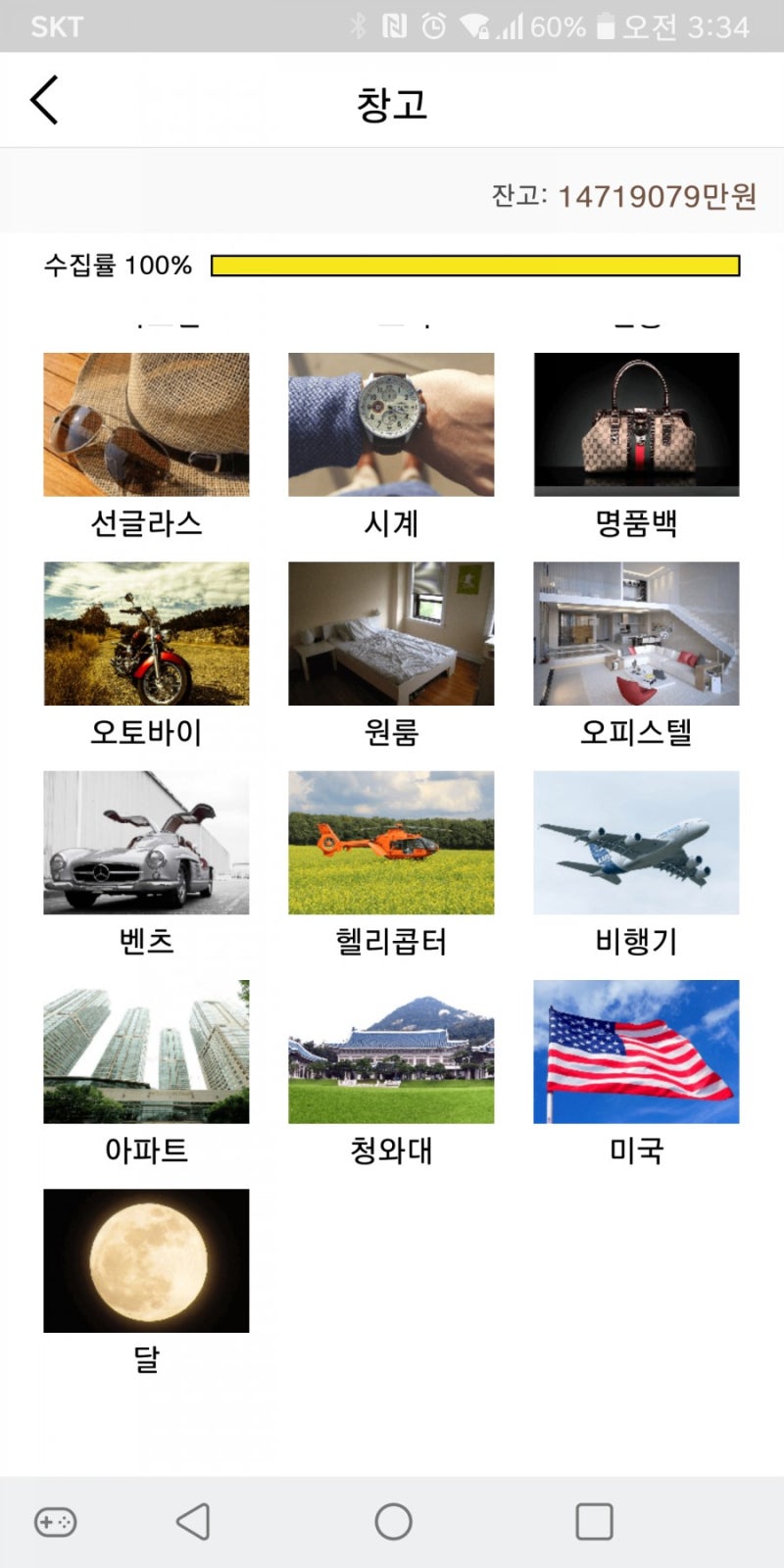The height and width of the screenshot is (1568, 784).
Task: Select the 헬리콥터 helicopter thumbnail
Action: tap(391, 843)
